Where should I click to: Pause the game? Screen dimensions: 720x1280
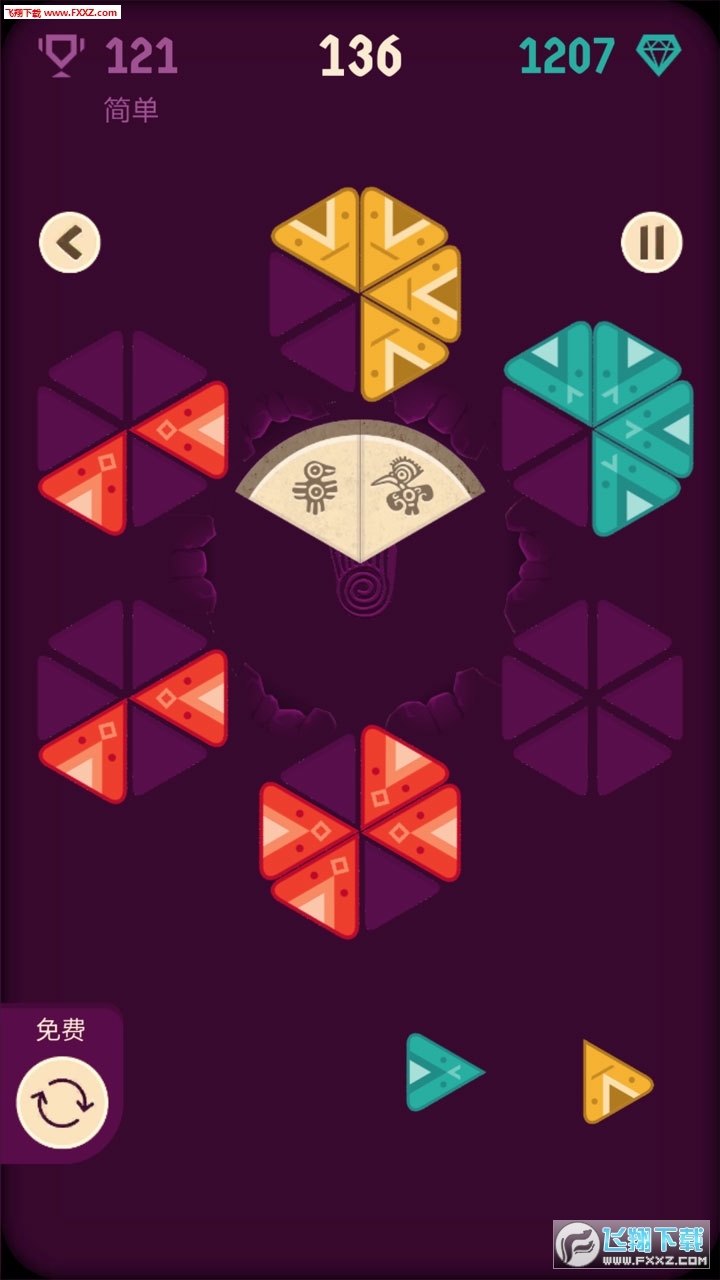[x=652, y=242]
